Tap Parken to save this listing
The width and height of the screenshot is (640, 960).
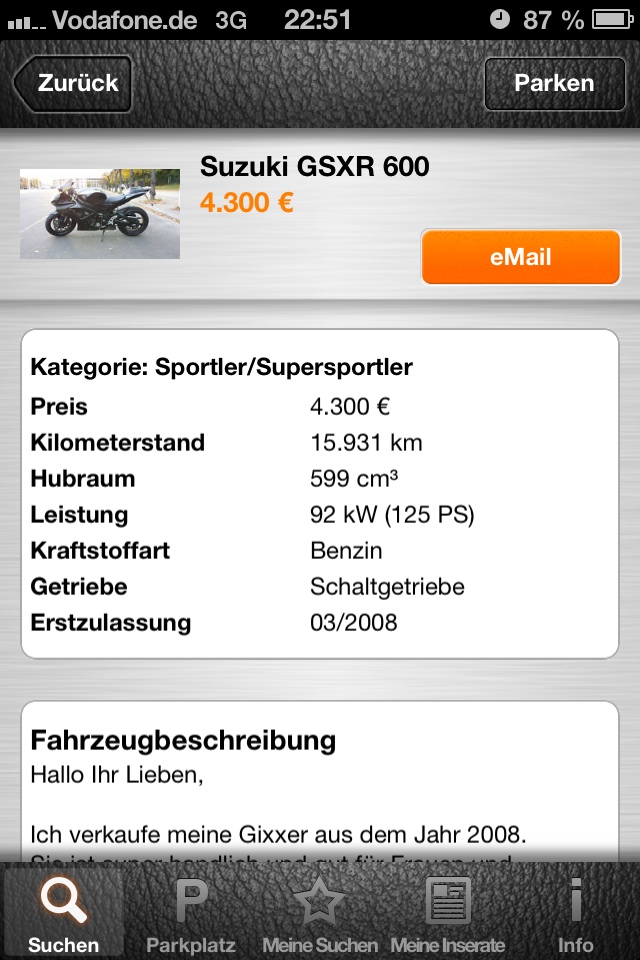pos(554,84)
